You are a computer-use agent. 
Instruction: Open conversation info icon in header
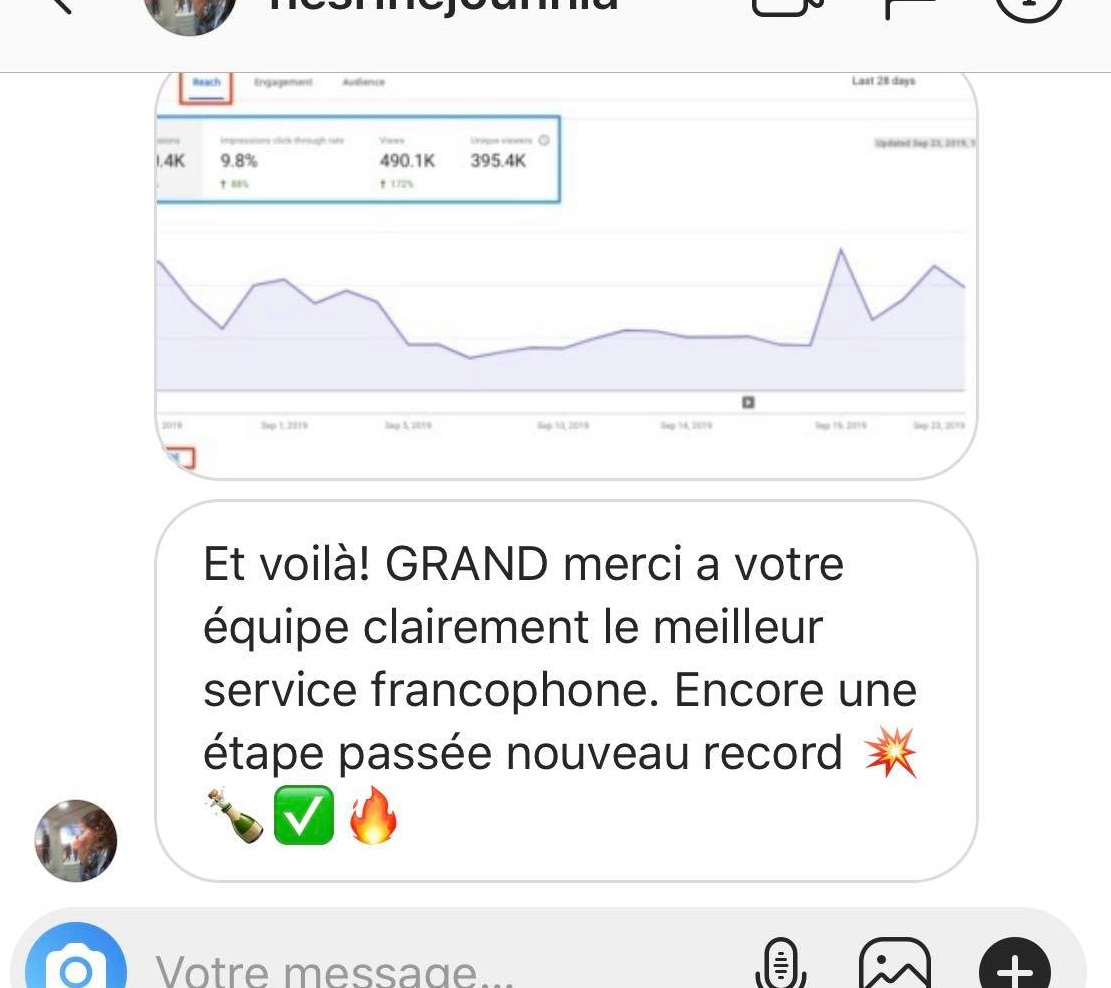pos(1030,8)
